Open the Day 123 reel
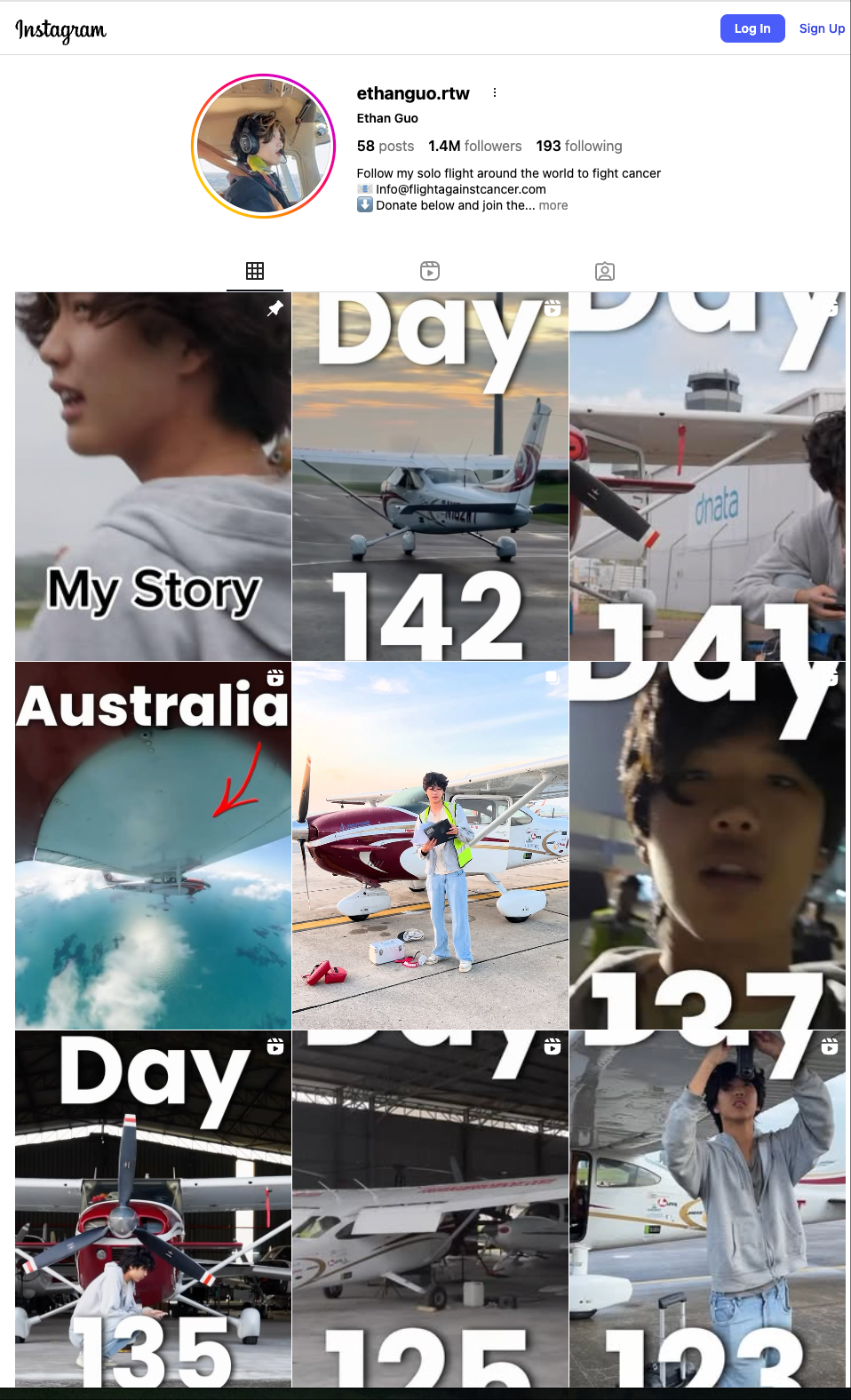 pos(707,1208)
